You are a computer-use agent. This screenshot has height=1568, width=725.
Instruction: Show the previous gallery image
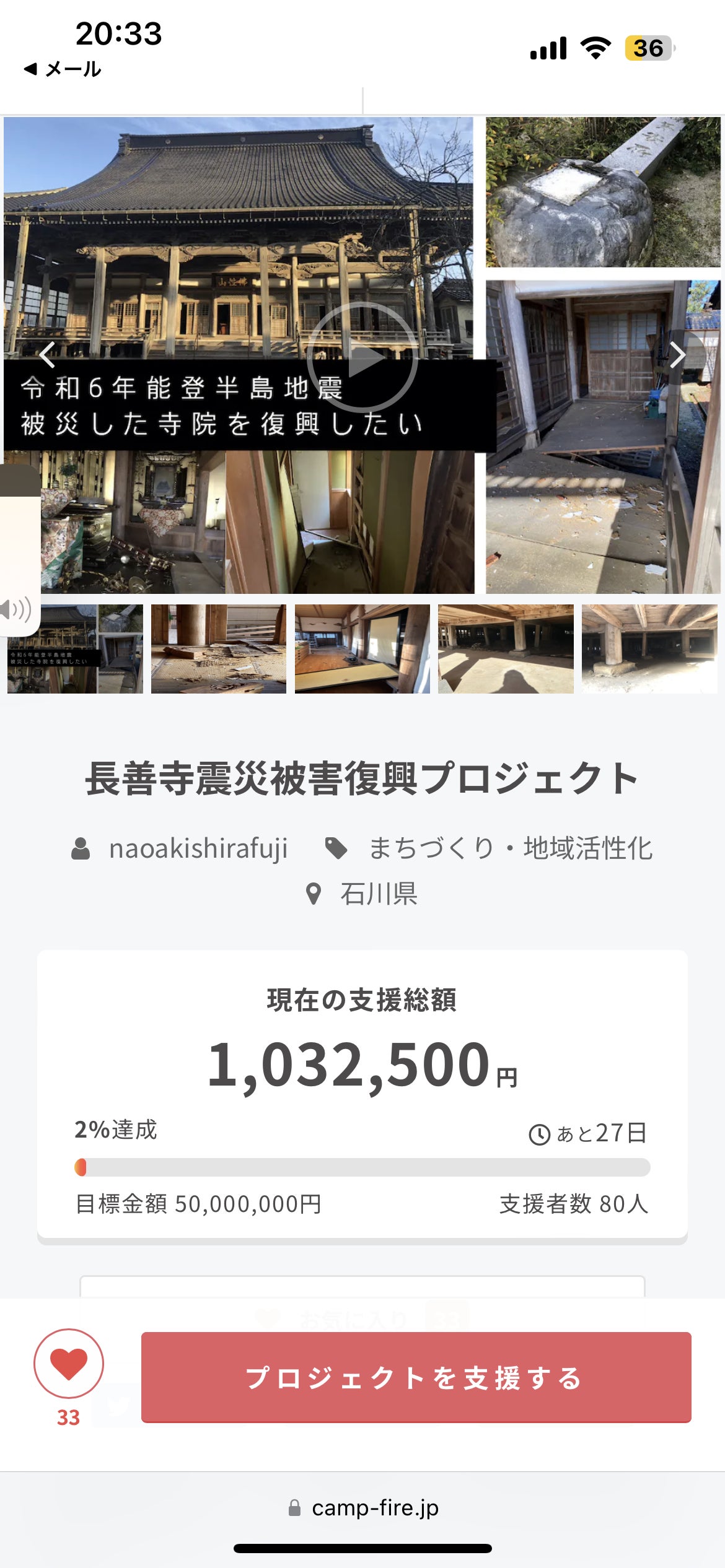pos(47,355)
